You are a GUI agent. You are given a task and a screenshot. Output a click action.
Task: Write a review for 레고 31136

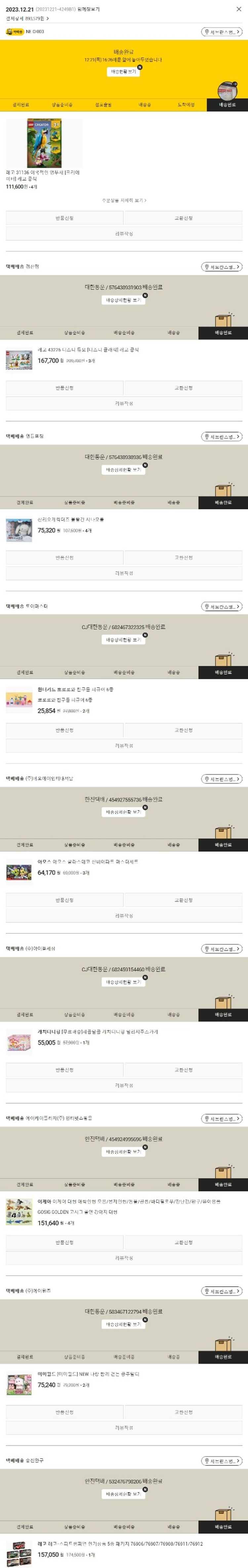[x=124, y=234]
